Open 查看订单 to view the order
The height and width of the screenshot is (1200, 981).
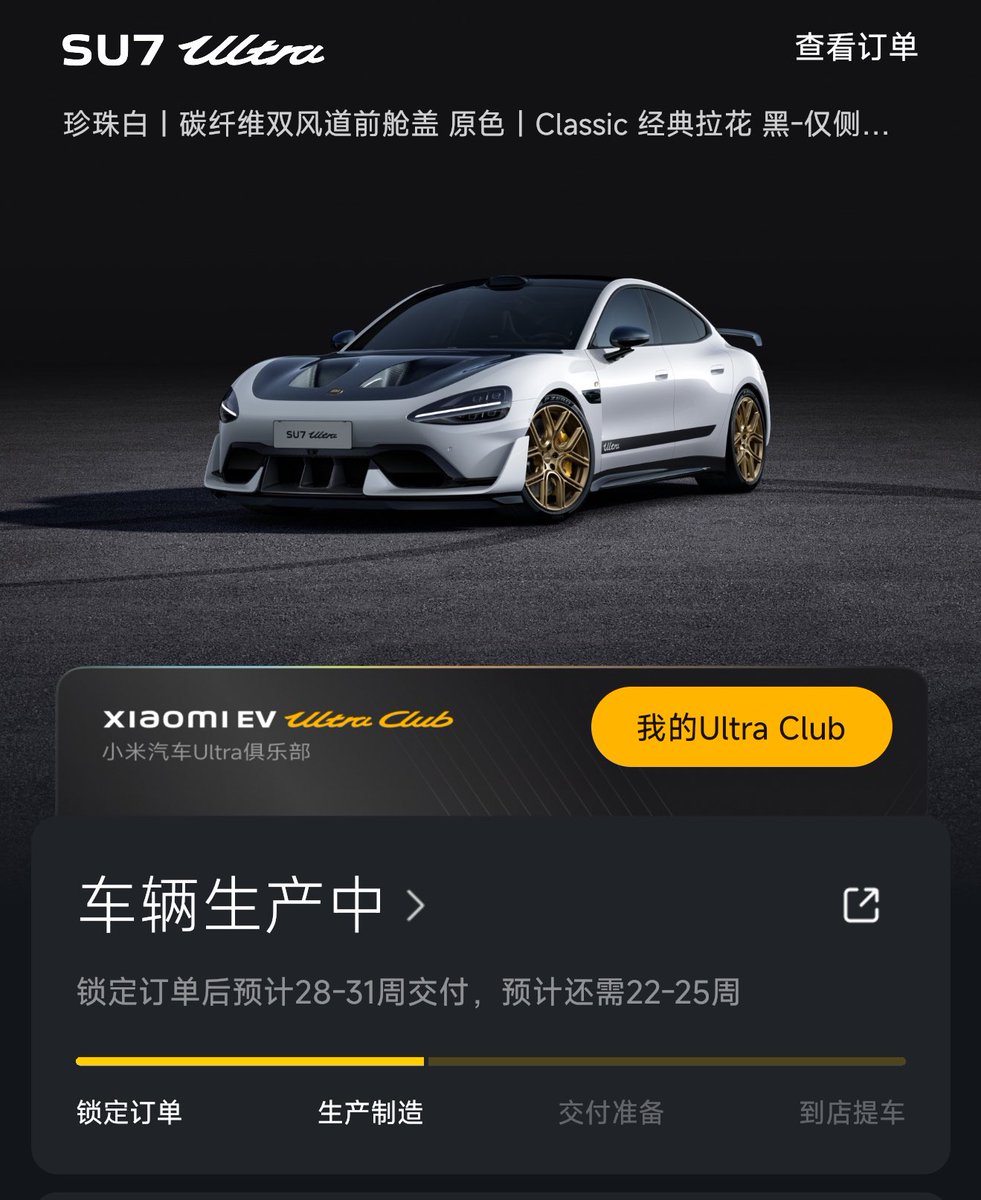(x=855, y=47)
